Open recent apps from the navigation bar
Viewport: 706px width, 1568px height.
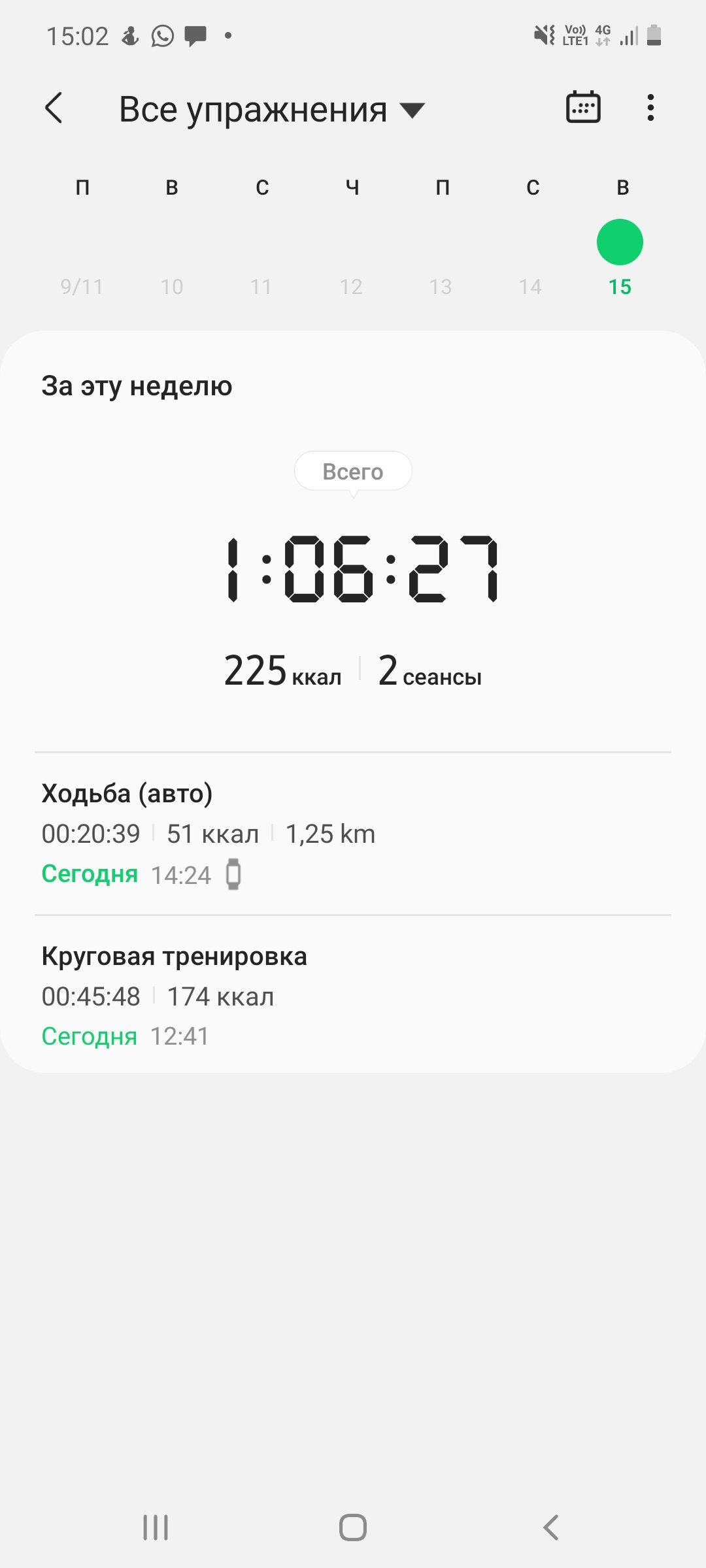click(156, 1527)
